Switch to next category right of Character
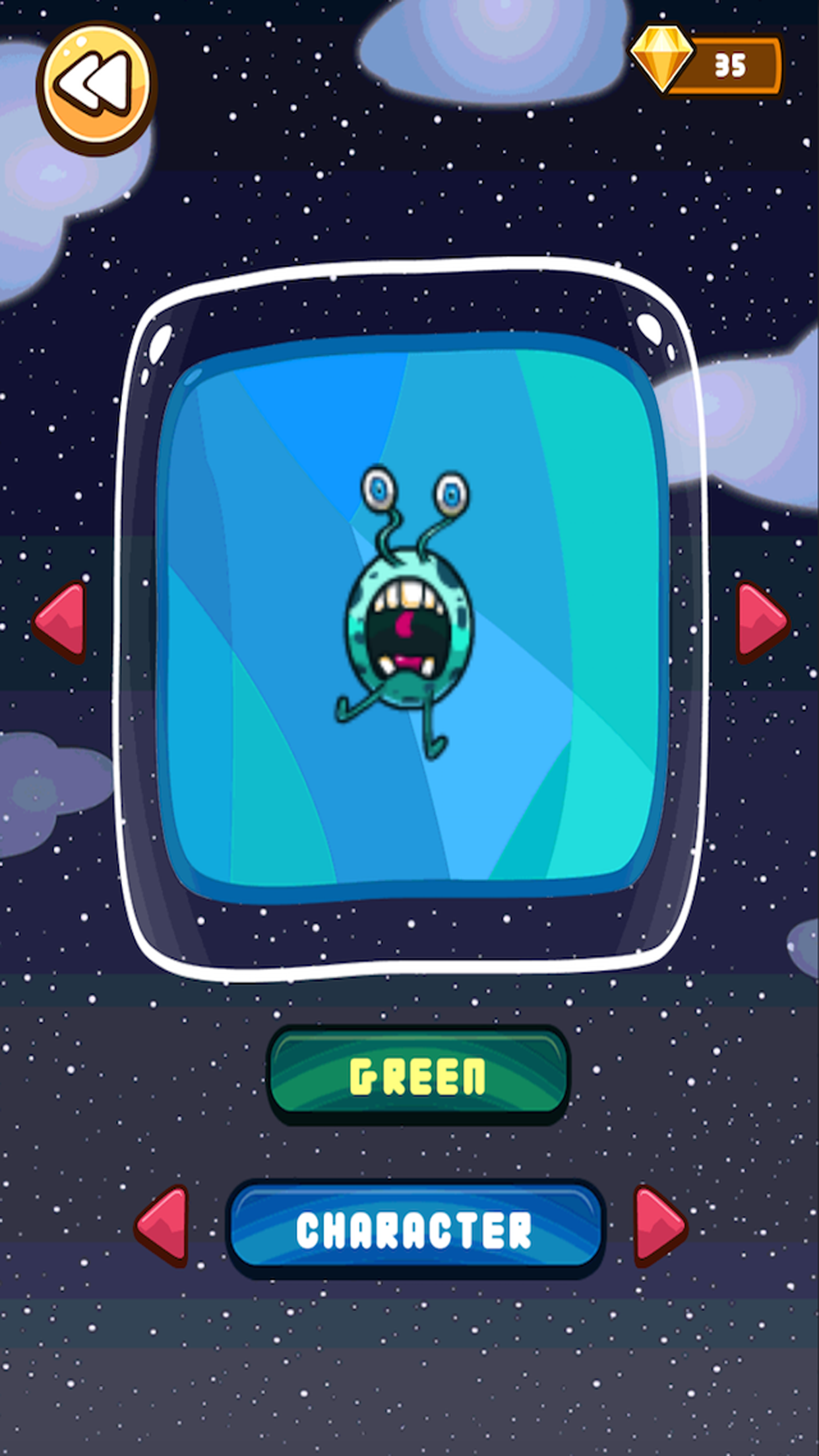Image resolution: width=819 pixels, height=1456 pixels. (x=660, y=1227)
